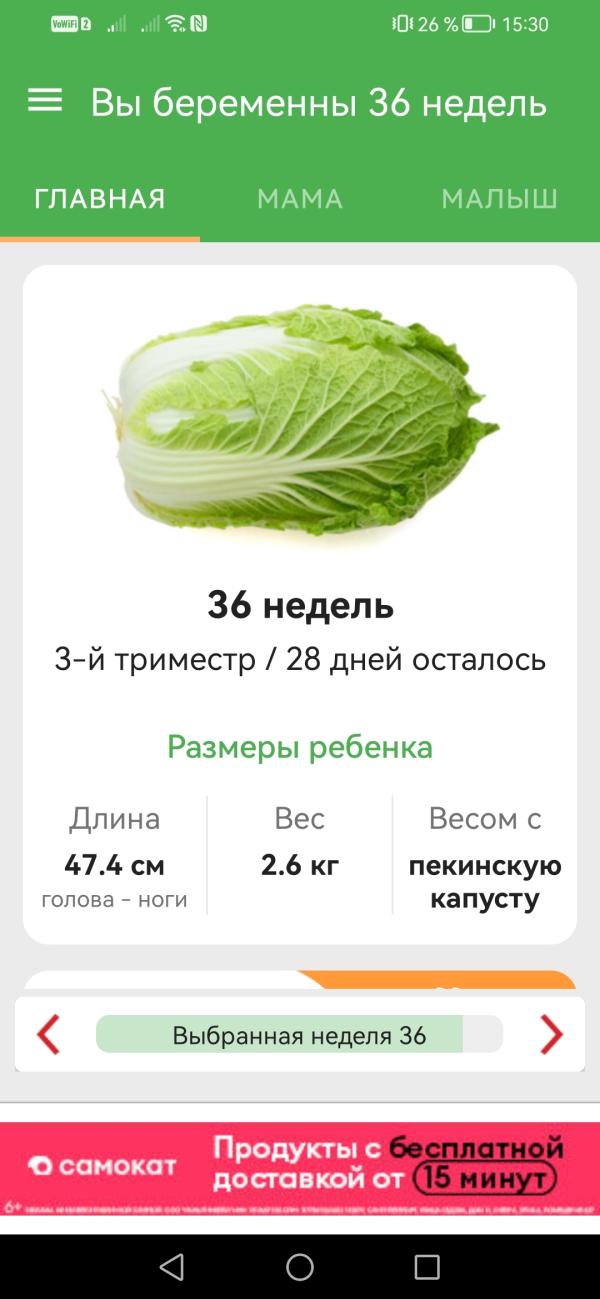
Task: Go to the home screen
Action: [300, 1267]
